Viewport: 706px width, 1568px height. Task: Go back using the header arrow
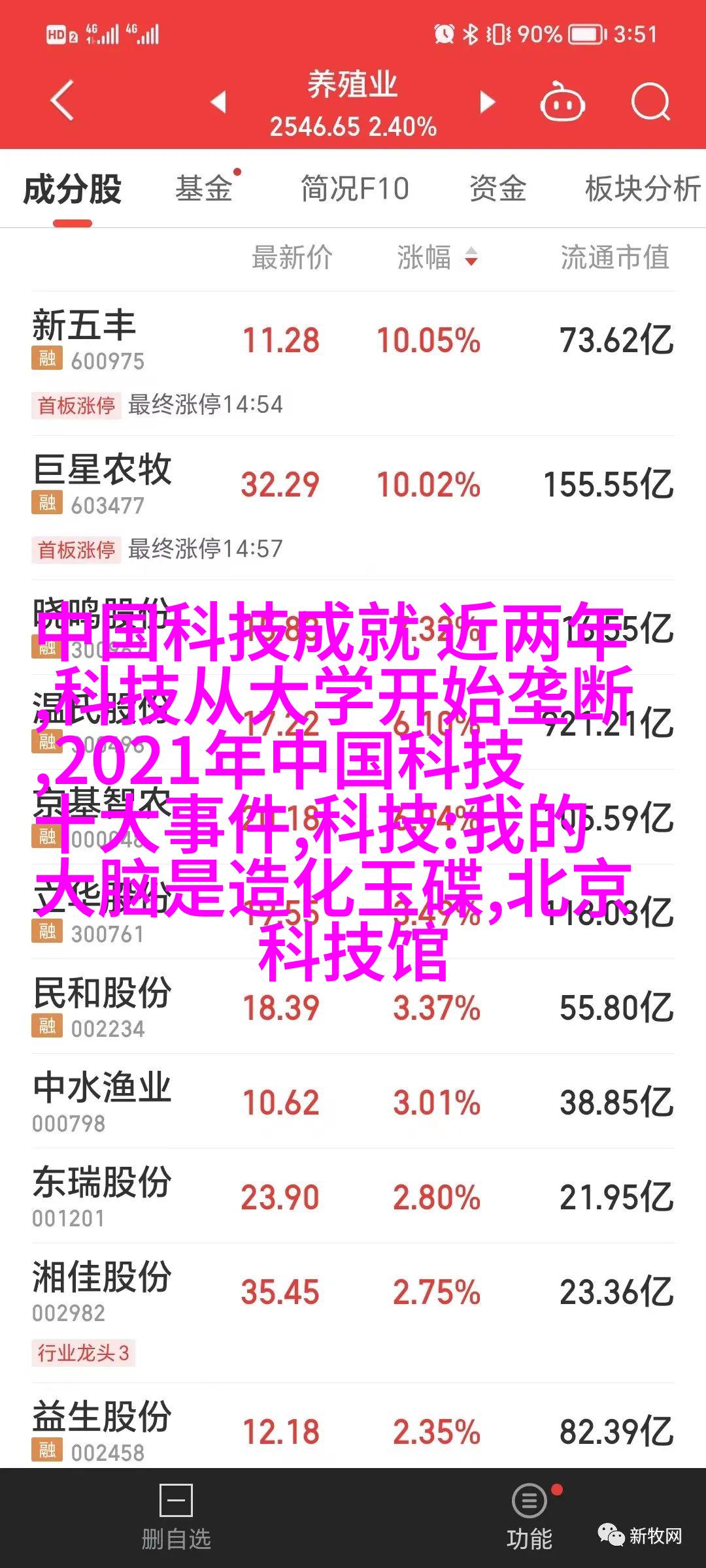pos(63,101)
